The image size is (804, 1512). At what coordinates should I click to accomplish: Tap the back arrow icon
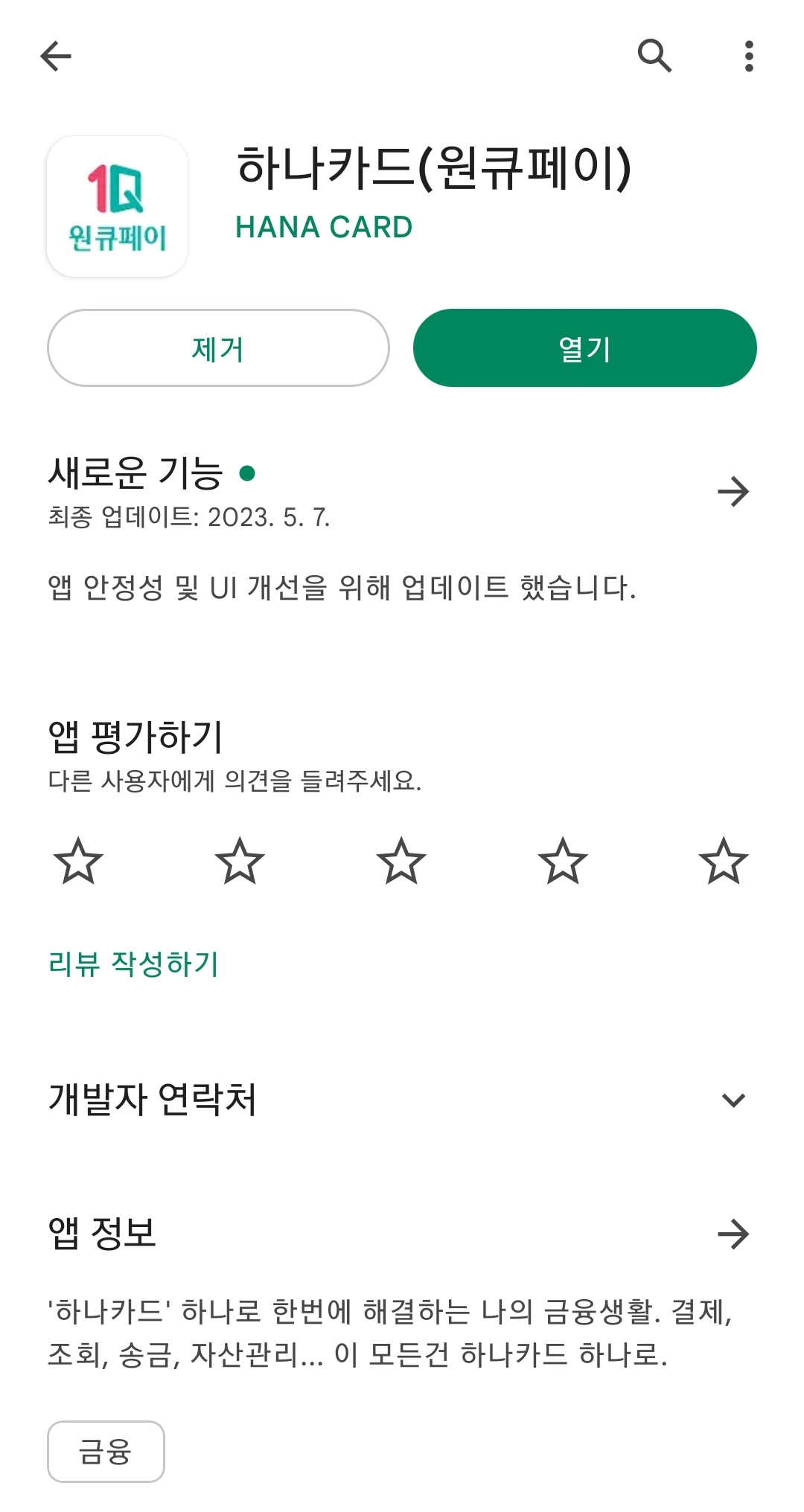point(54,56)
